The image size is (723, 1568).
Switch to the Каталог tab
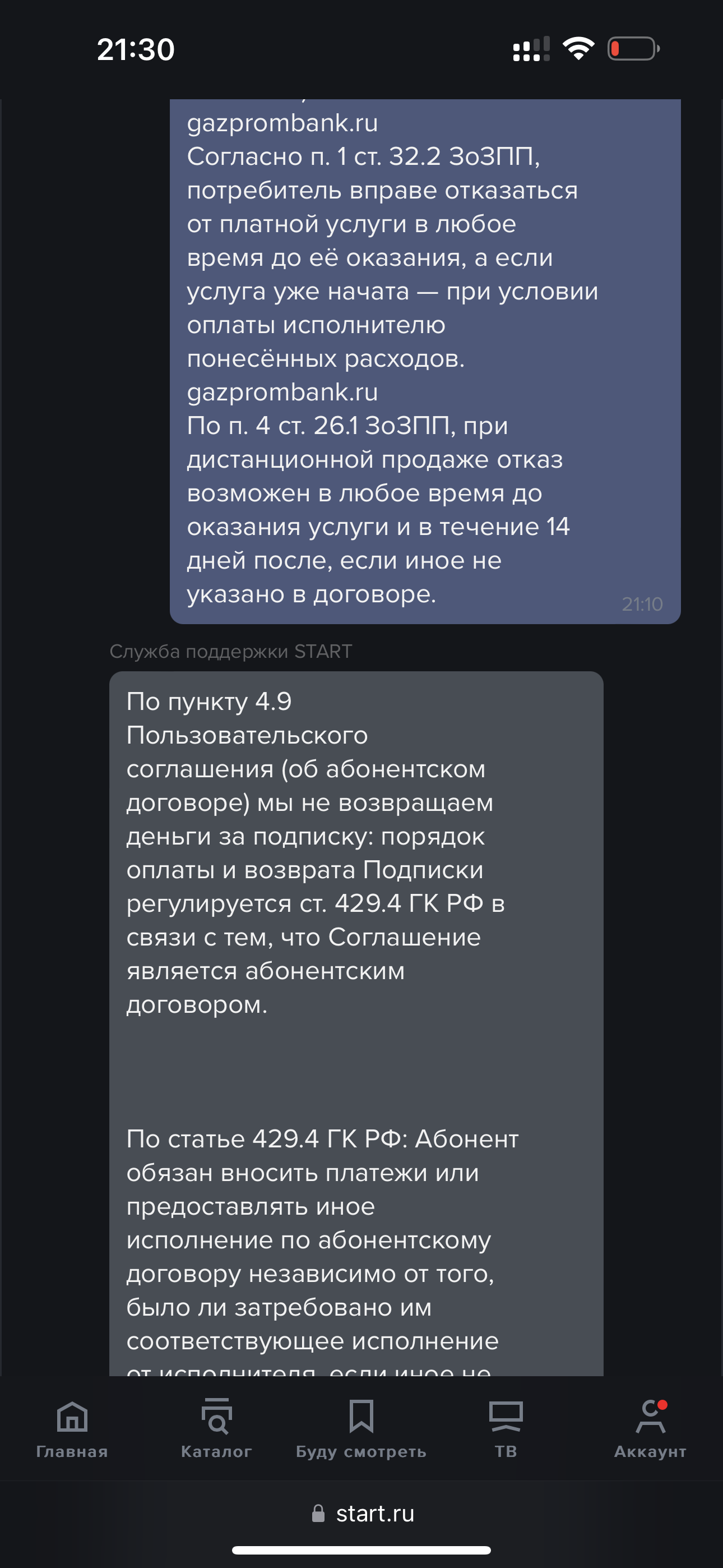click(x=216, y=1428)
